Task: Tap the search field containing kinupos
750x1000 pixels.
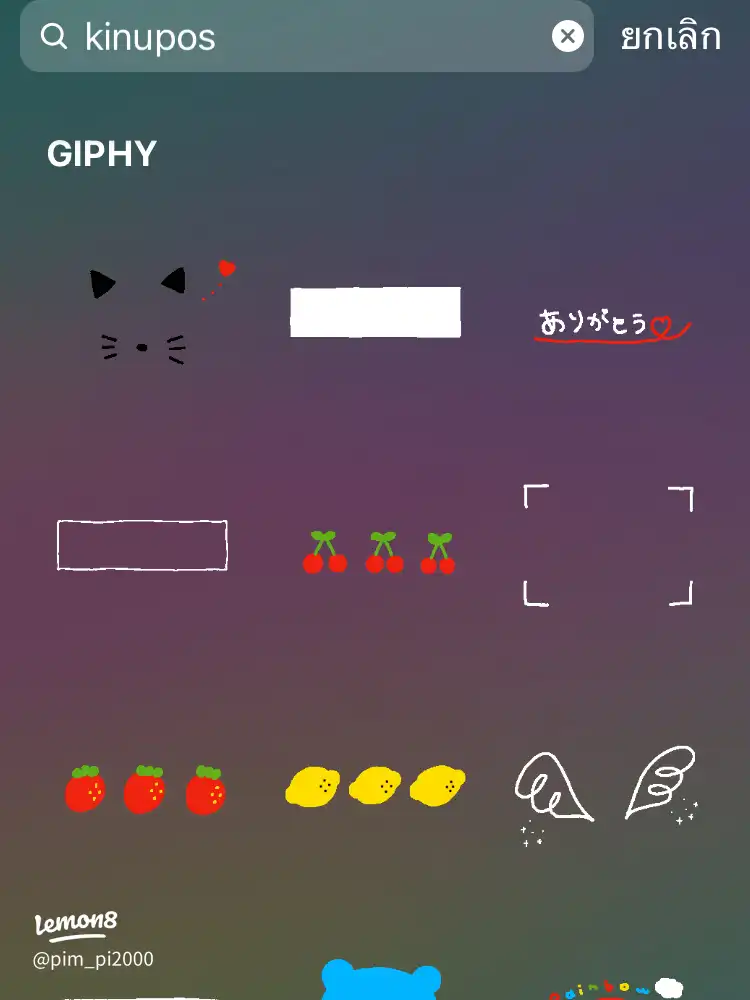Action: click(300, 37)
